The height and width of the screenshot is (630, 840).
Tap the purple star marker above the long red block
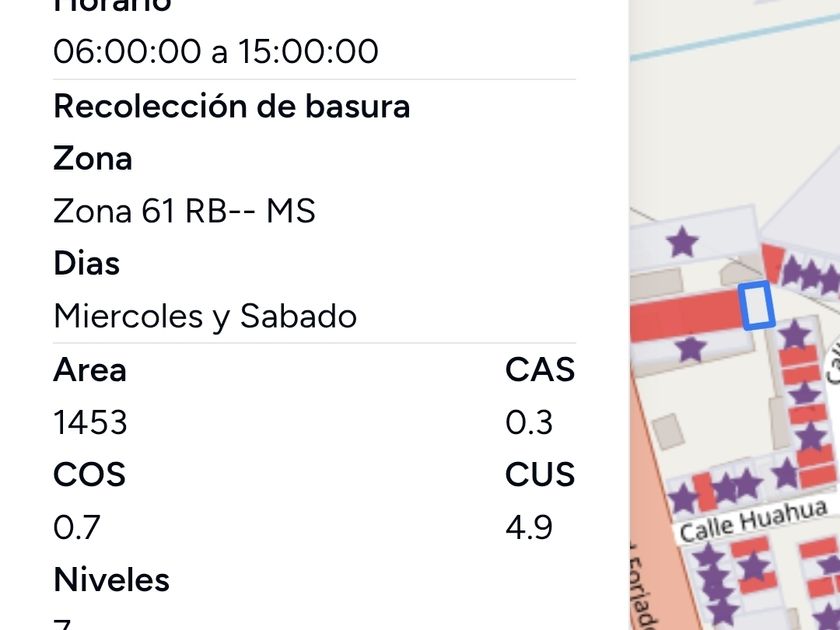click(x=682, y=241)
